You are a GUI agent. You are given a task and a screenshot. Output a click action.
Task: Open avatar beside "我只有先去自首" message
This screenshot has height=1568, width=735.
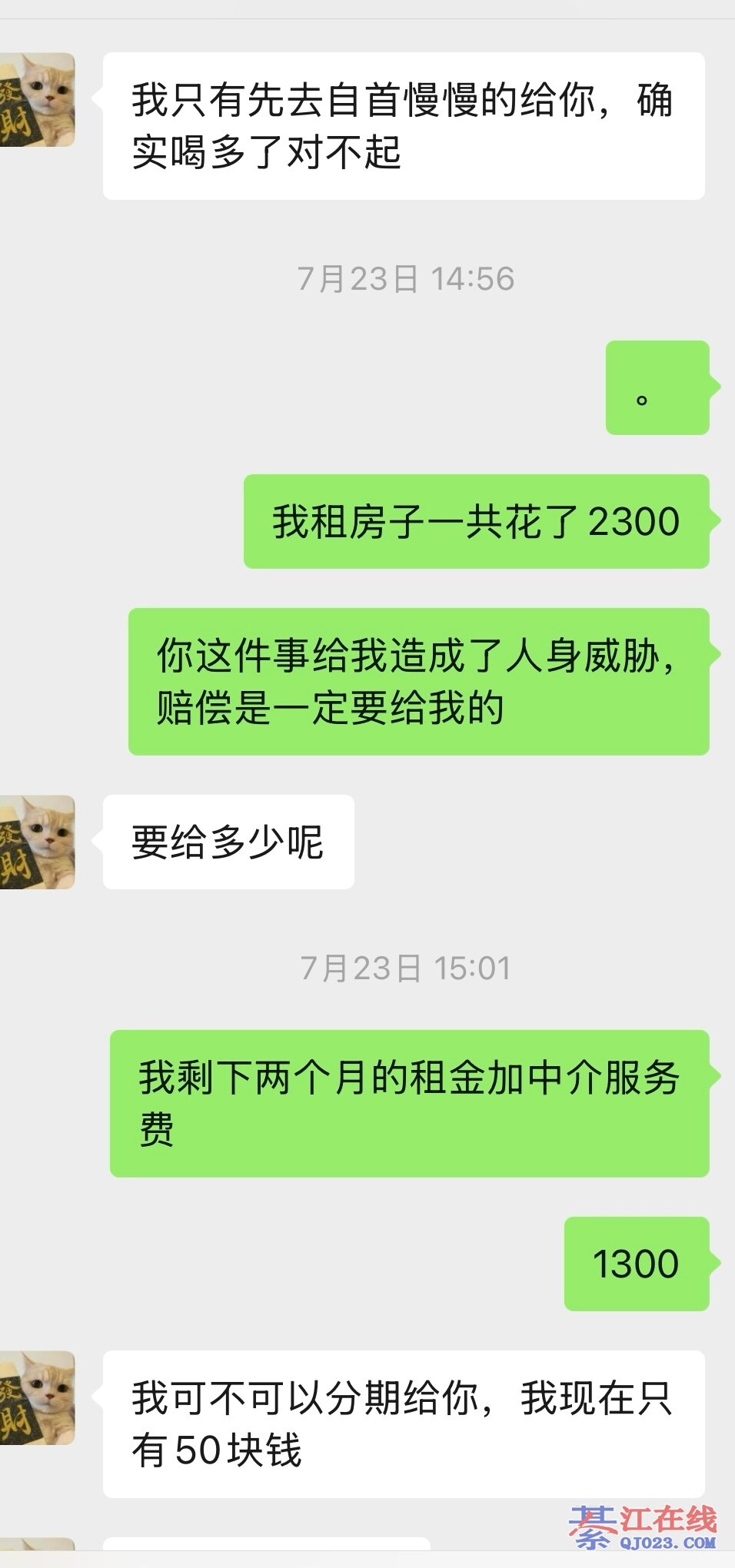tap(37, 100)
